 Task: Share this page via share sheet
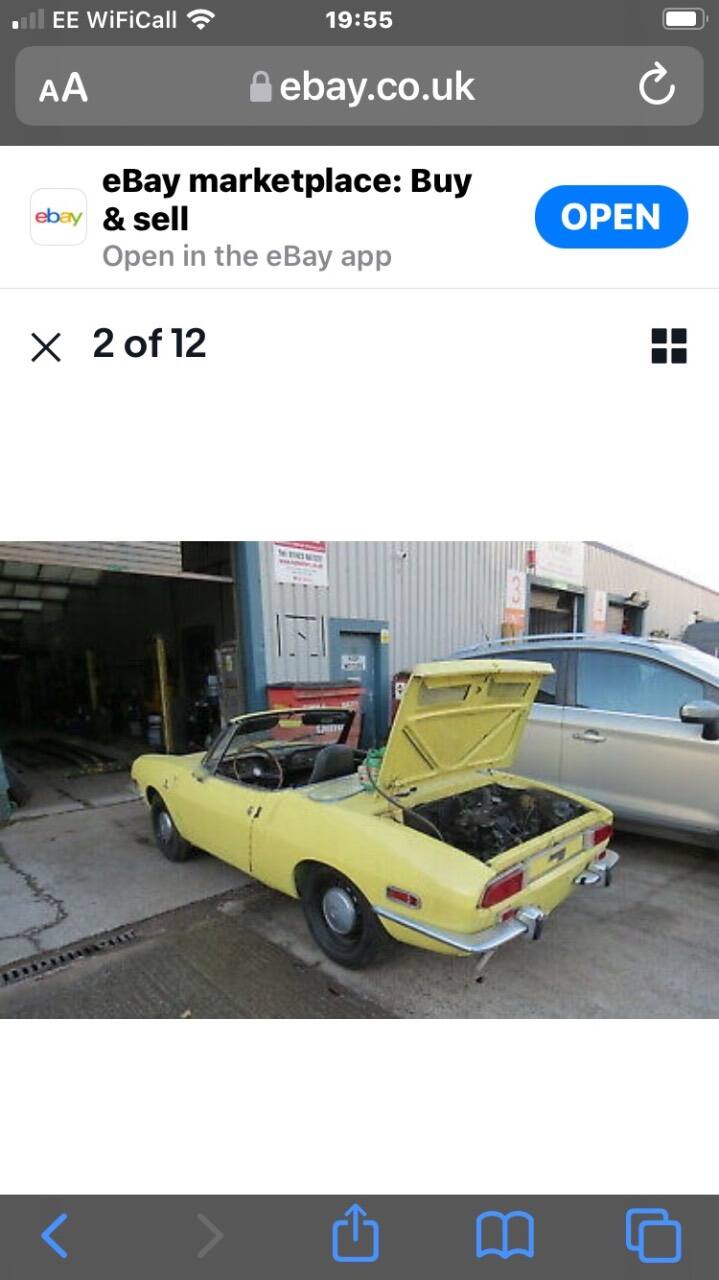(x=355, y=1233)
